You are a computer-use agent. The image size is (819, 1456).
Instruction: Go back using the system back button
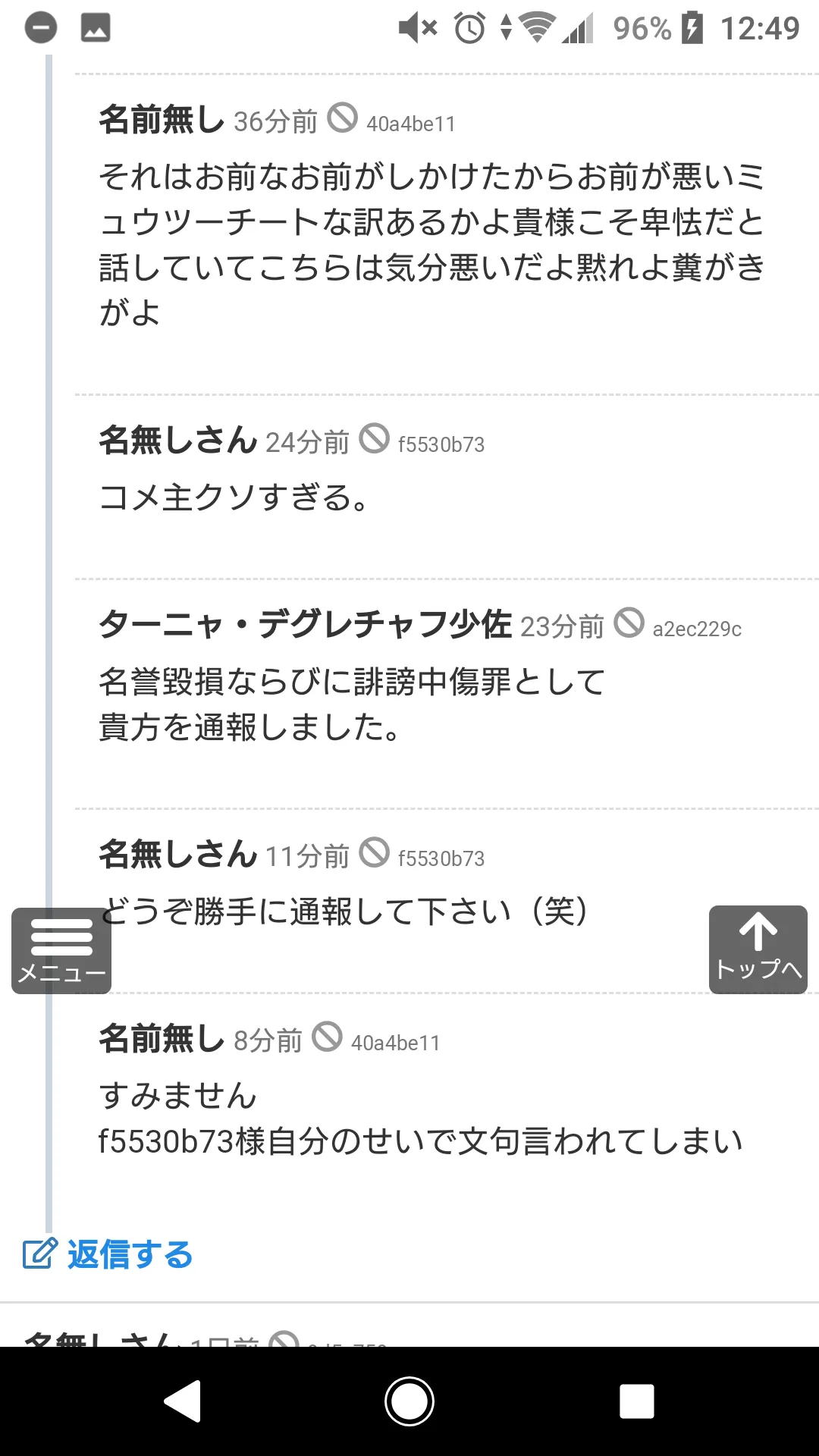coord(183,1401)
